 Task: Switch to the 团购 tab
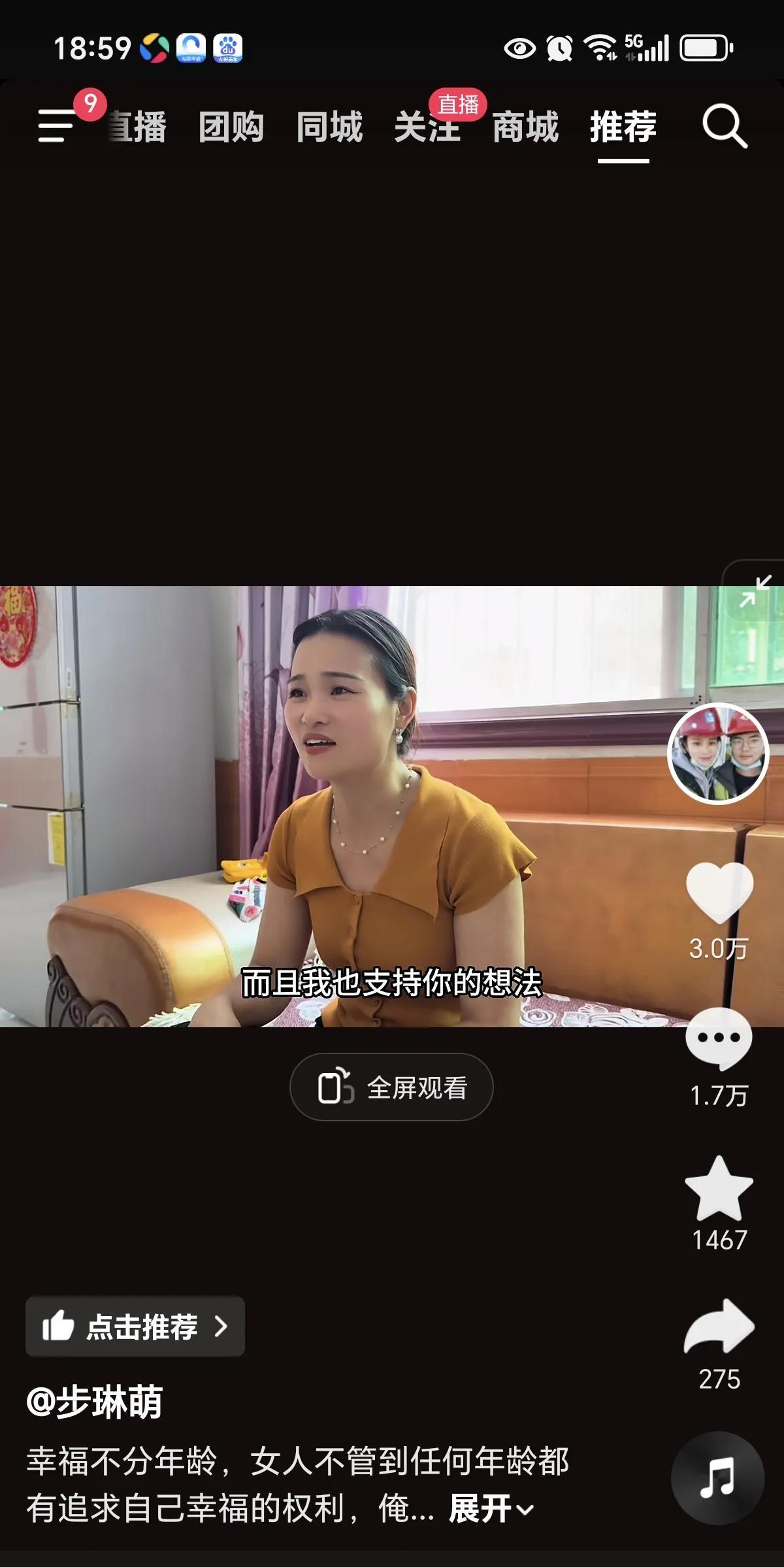[x=231, y=127]
